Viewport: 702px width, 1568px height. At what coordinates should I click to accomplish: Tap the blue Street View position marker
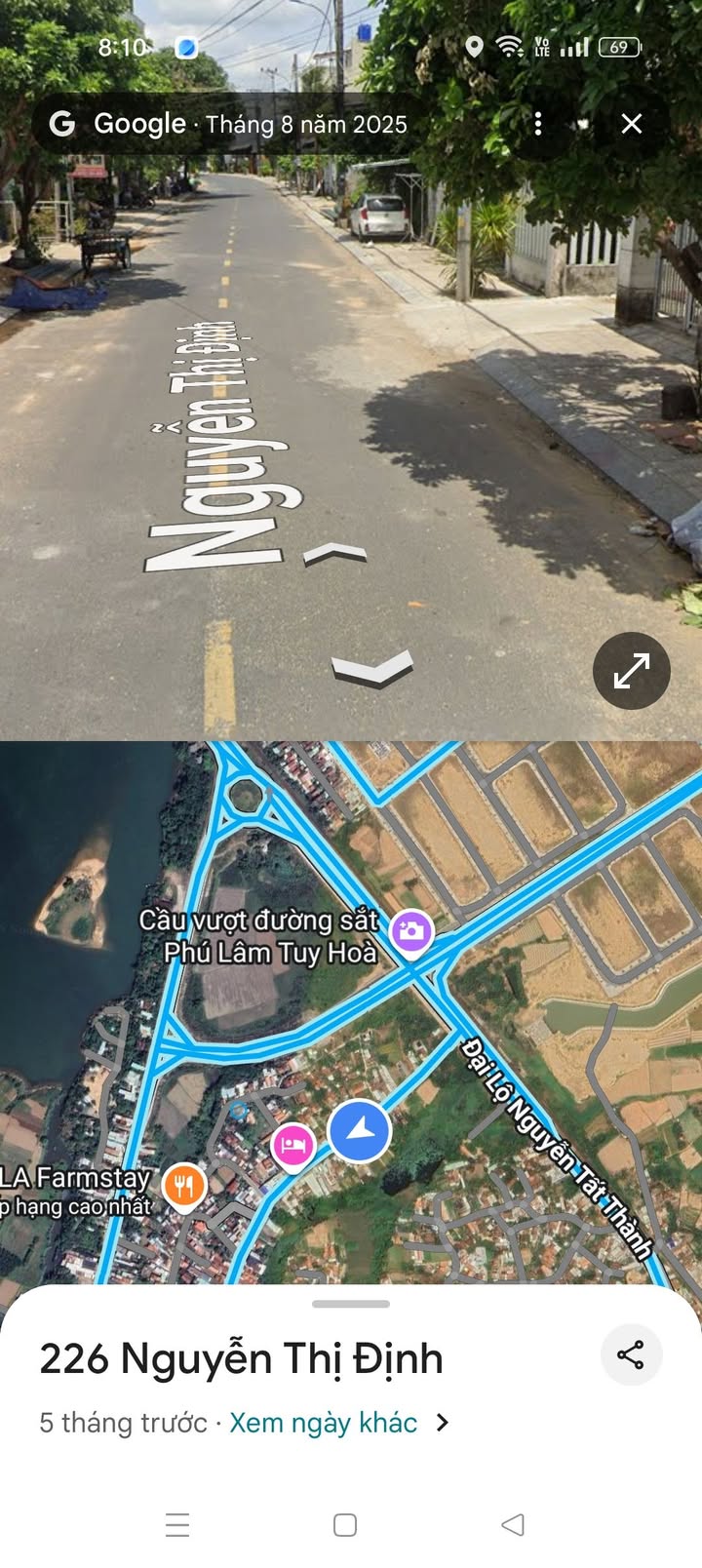359,1130
